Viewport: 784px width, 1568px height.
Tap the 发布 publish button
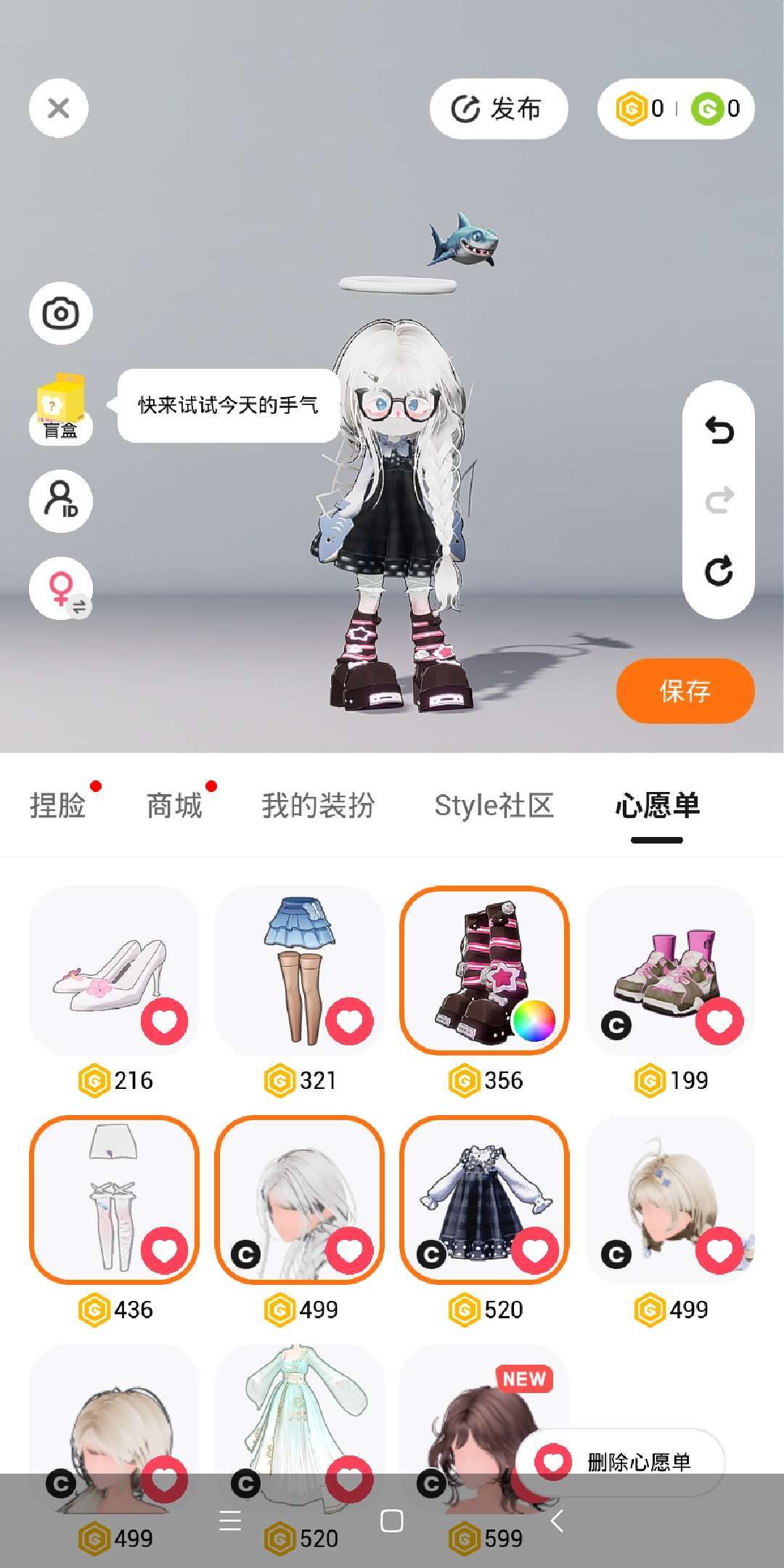[x=498, y=109]
